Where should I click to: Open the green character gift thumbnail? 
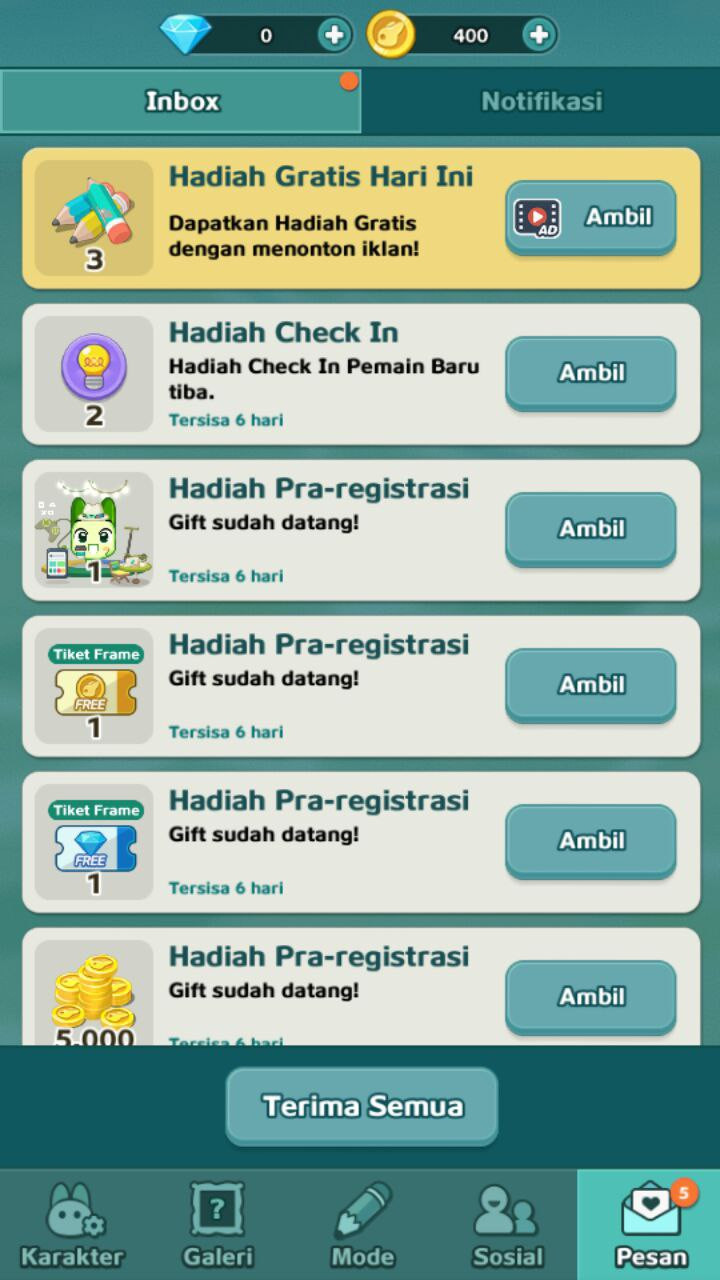pos(92,528)
